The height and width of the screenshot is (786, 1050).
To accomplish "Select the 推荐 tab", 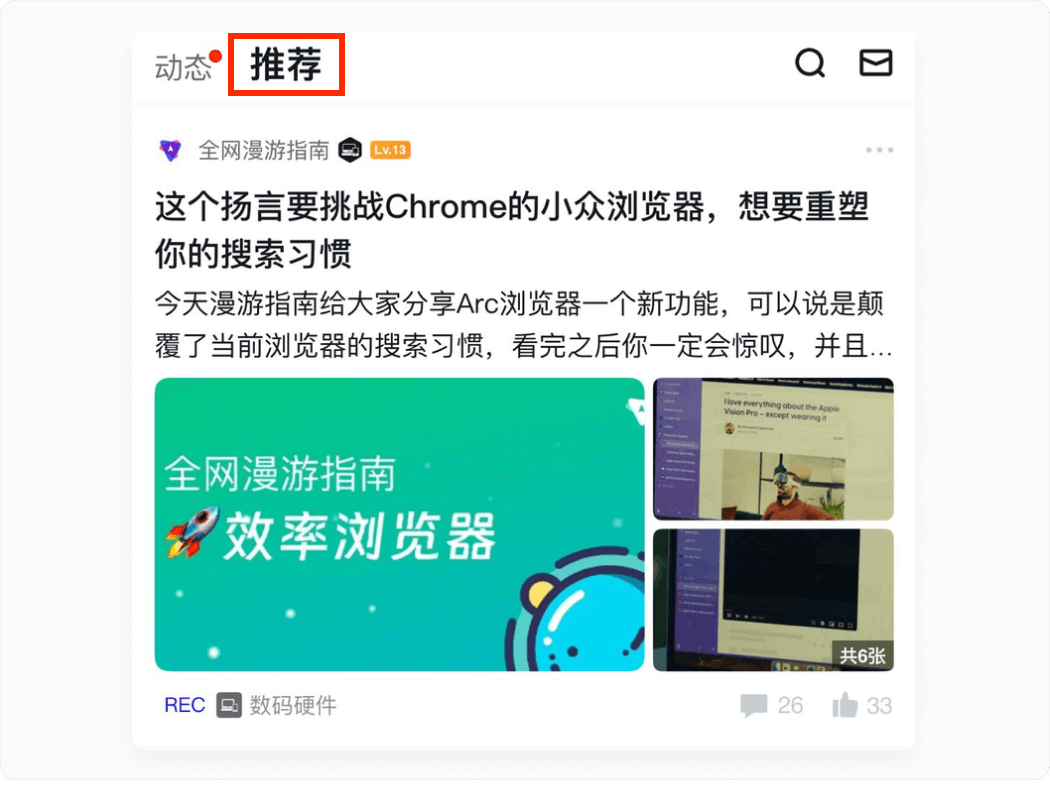I will [286, 65].
